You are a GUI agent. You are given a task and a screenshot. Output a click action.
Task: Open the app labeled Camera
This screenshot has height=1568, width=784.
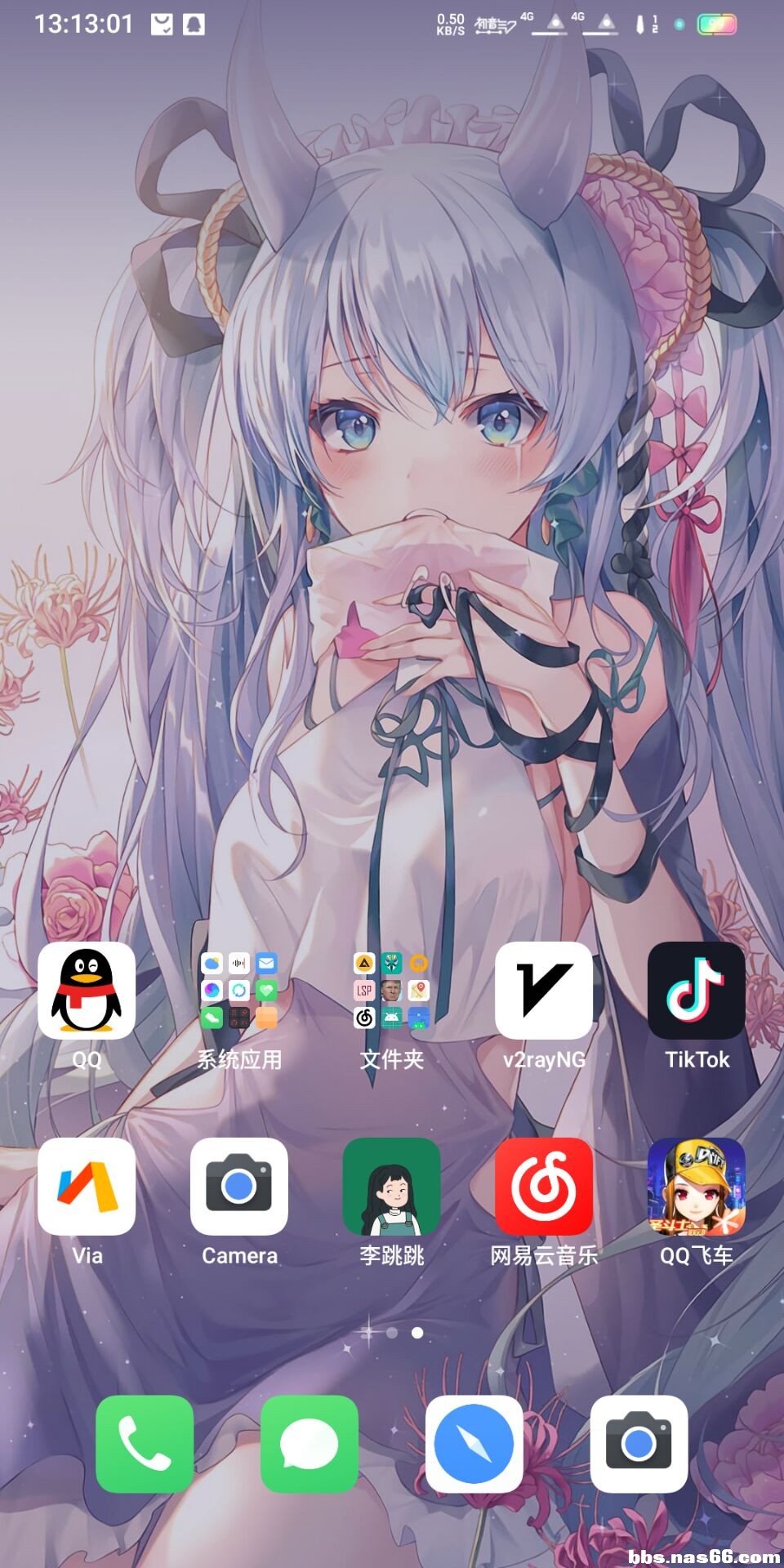coord(239,1187)
